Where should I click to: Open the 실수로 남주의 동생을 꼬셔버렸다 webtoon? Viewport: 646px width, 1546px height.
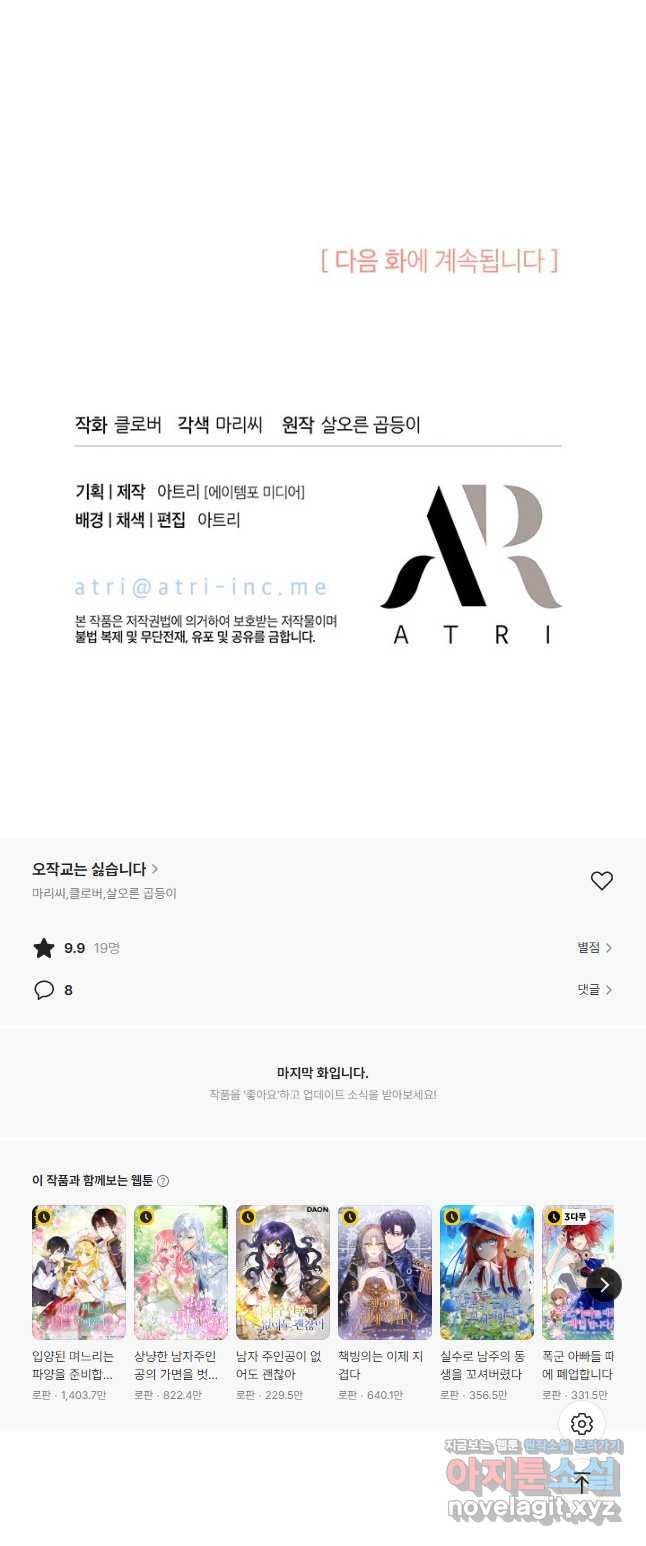[487, 1272]
